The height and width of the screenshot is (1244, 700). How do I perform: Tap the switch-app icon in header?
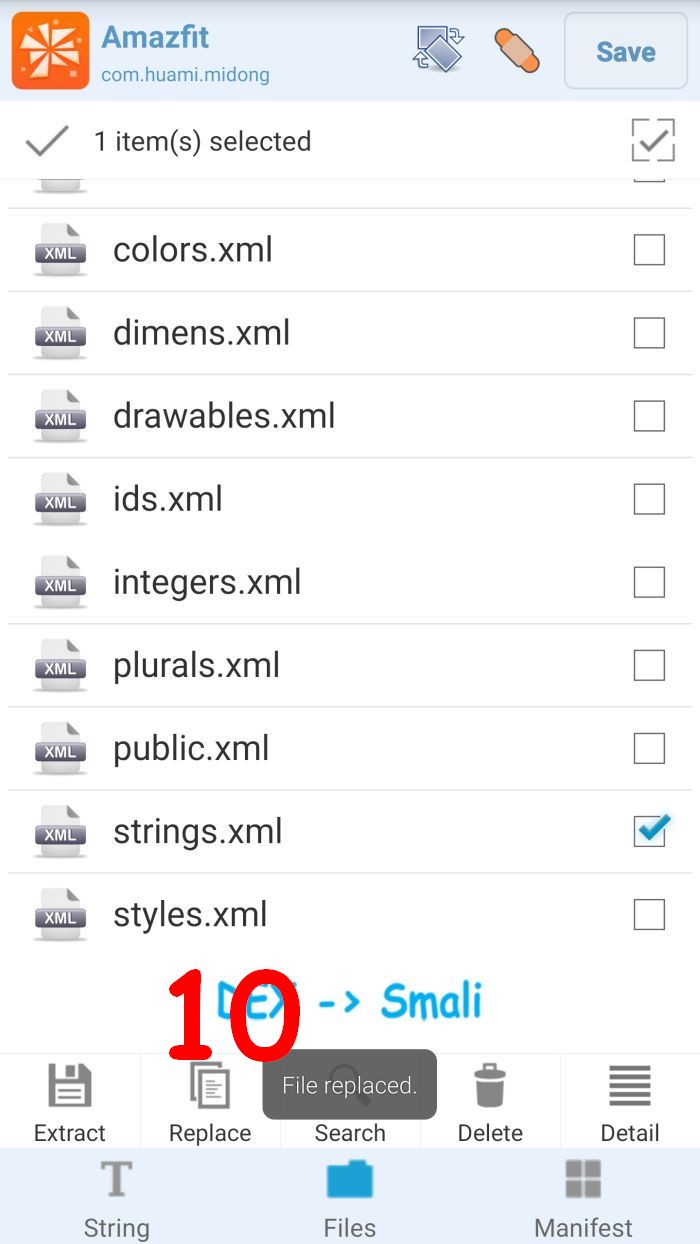tap(439, 50)
